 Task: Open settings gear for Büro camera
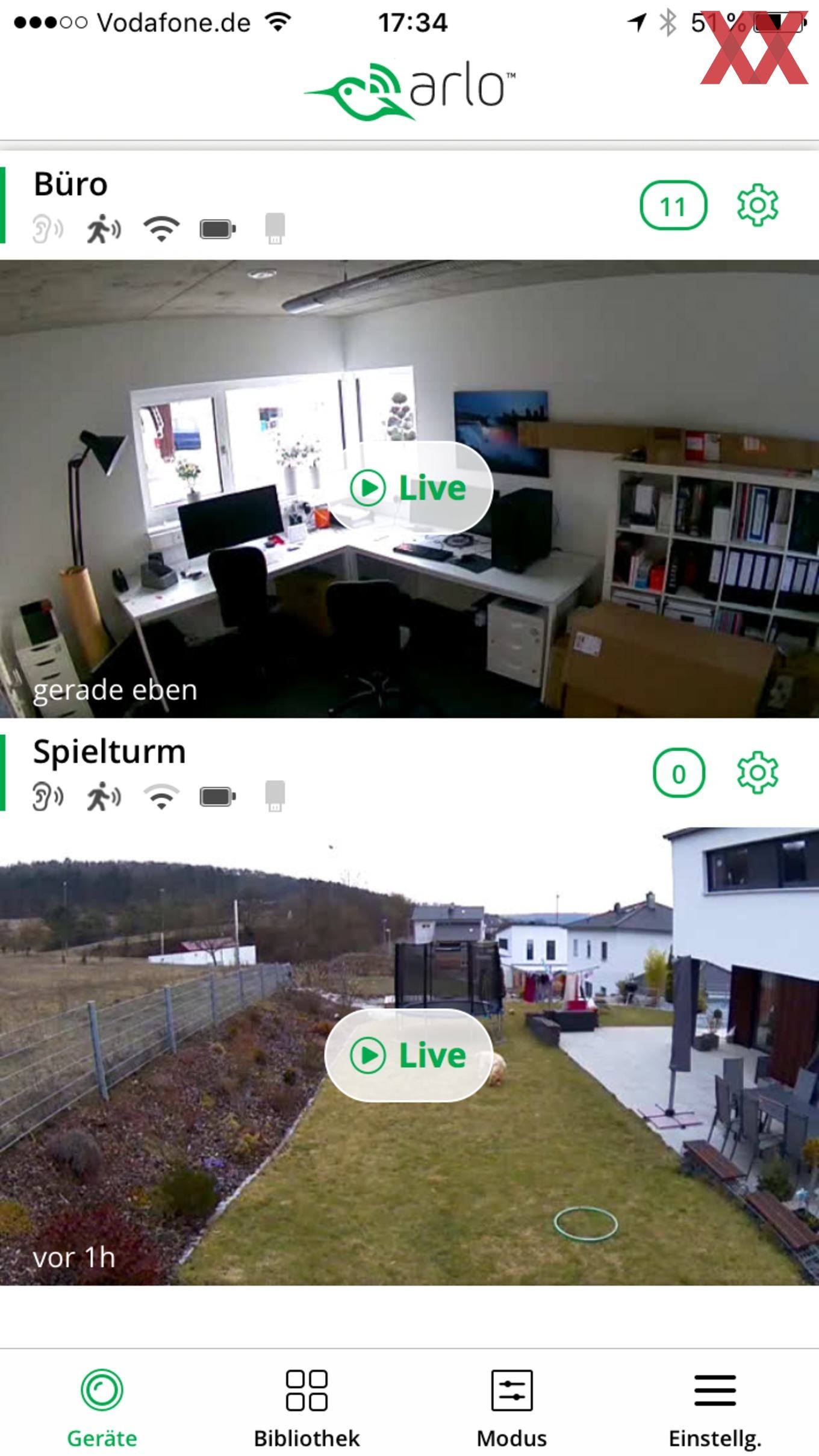tap(758, 205)
